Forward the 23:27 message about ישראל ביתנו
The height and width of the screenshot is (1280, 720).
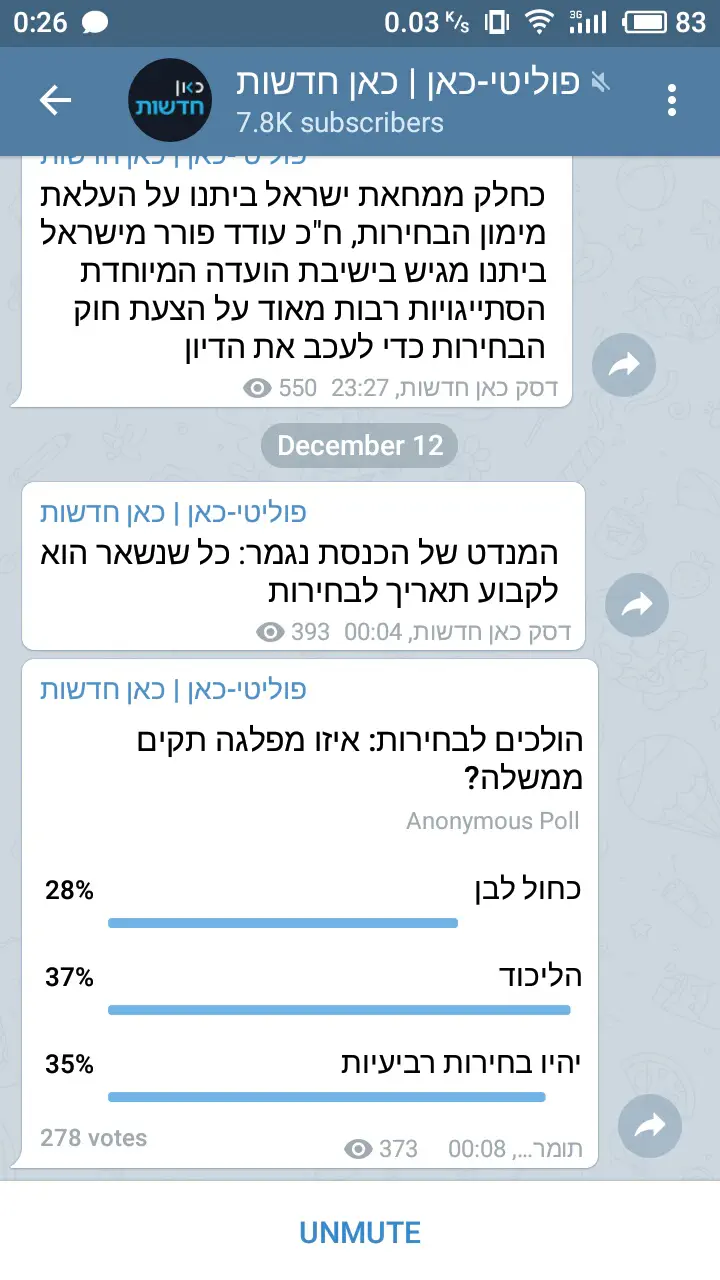tap(624, 367)
